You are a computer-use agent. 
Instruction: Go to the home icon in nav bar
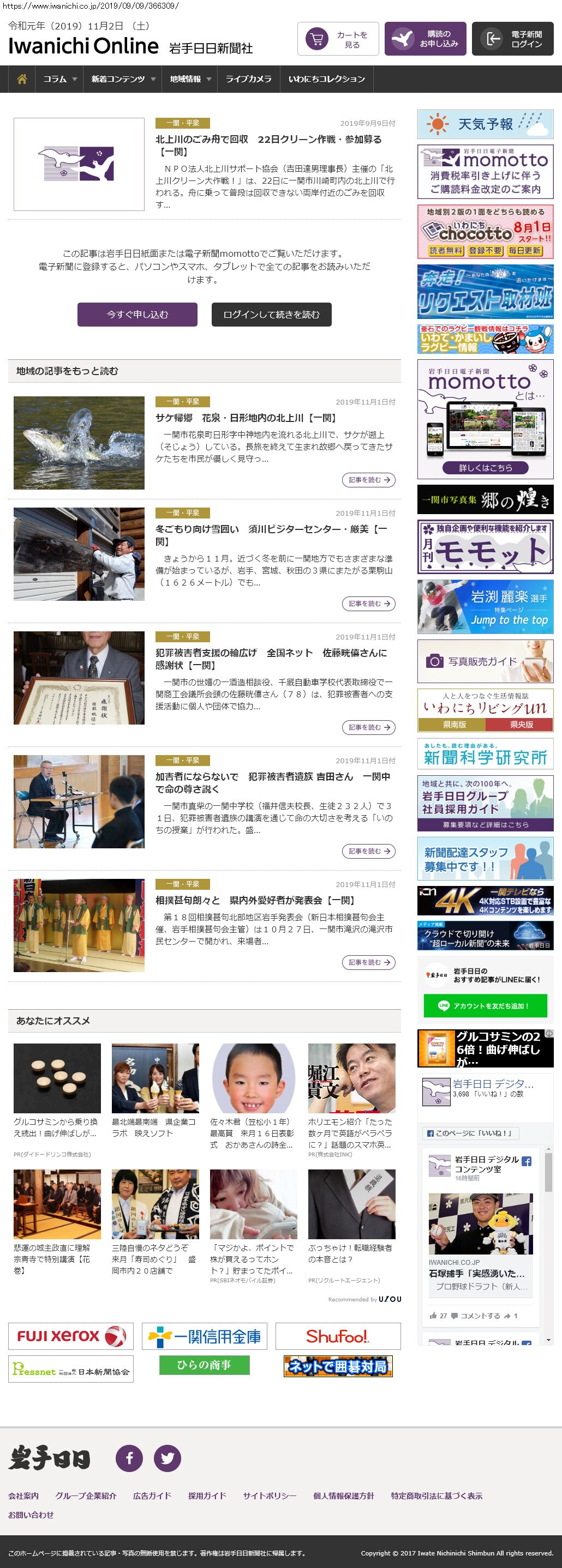(x=22, y=79)
